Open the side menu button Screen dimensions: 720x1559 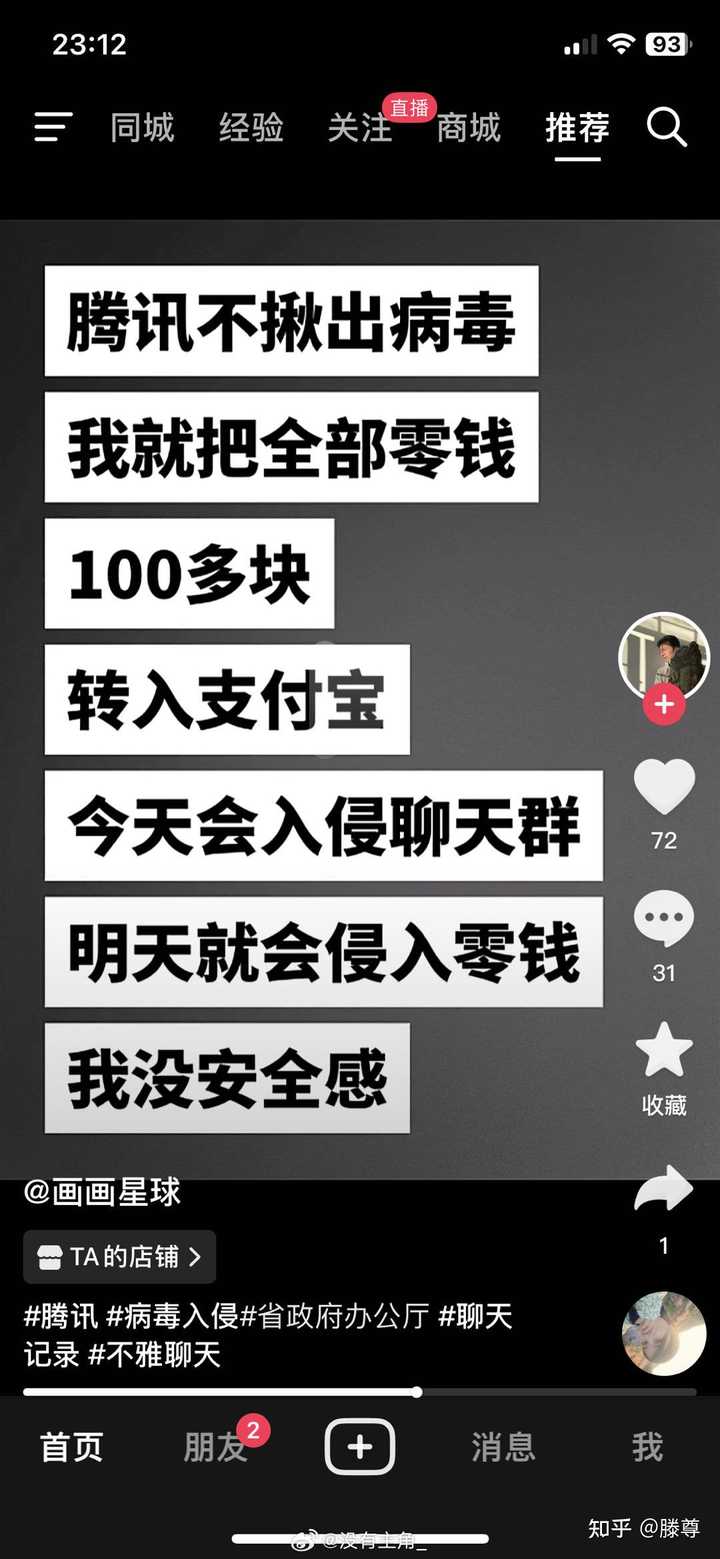point(53,127)
